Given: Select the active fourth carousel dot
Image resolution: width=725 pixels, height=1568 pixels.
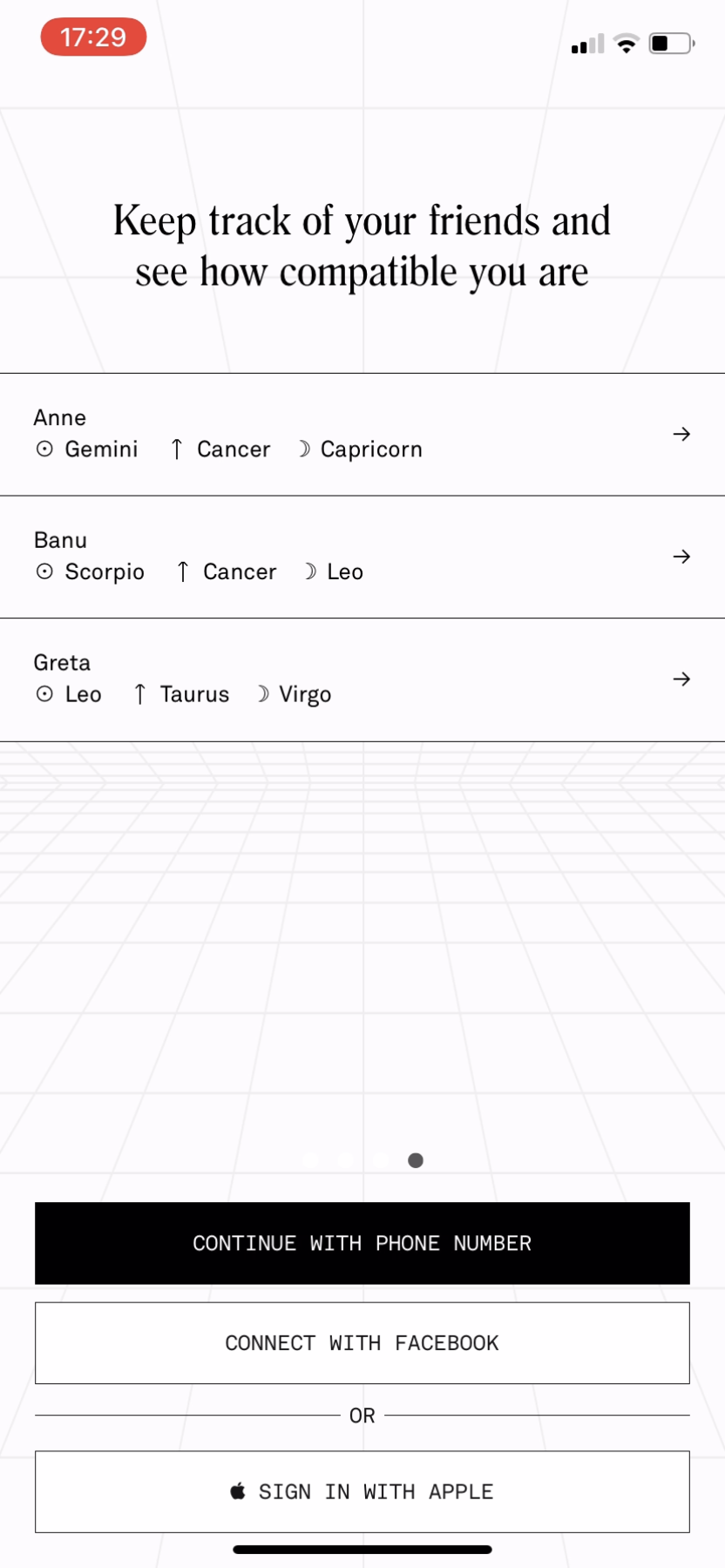Looking at the screenshot, I should tap(416, 1160).
